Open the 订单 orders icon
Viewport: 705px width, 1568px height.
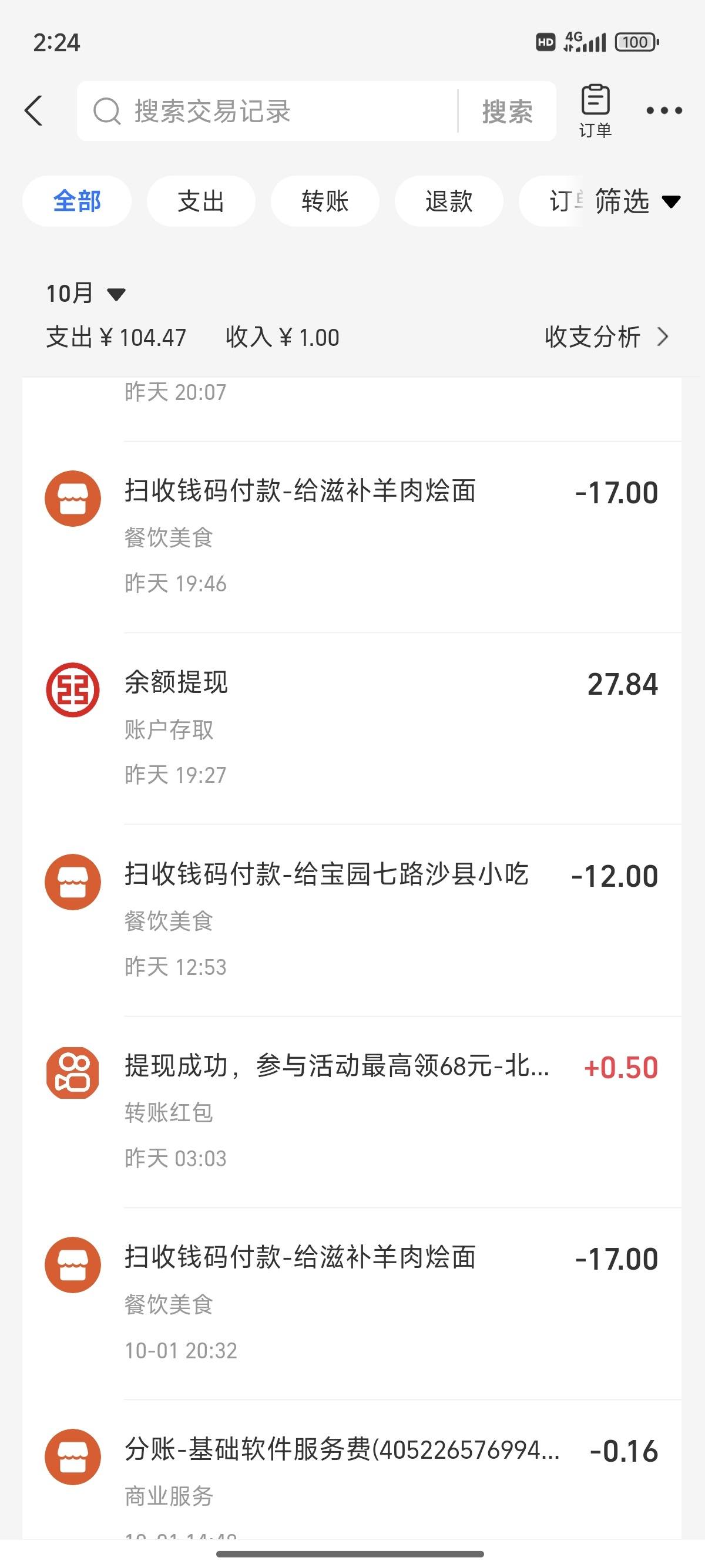[595, 111]
